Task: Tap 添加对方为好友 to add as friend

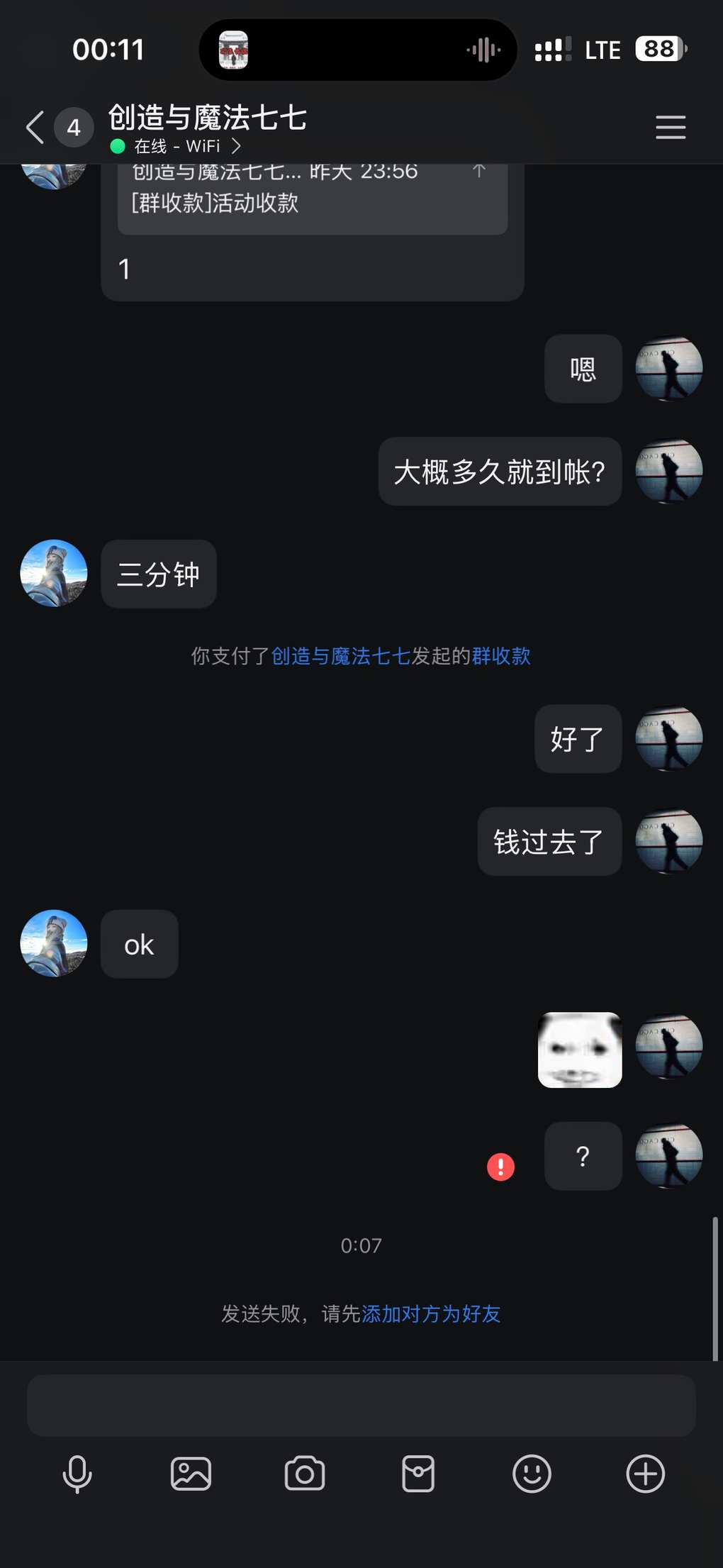Action: (x=431, y=1314)
